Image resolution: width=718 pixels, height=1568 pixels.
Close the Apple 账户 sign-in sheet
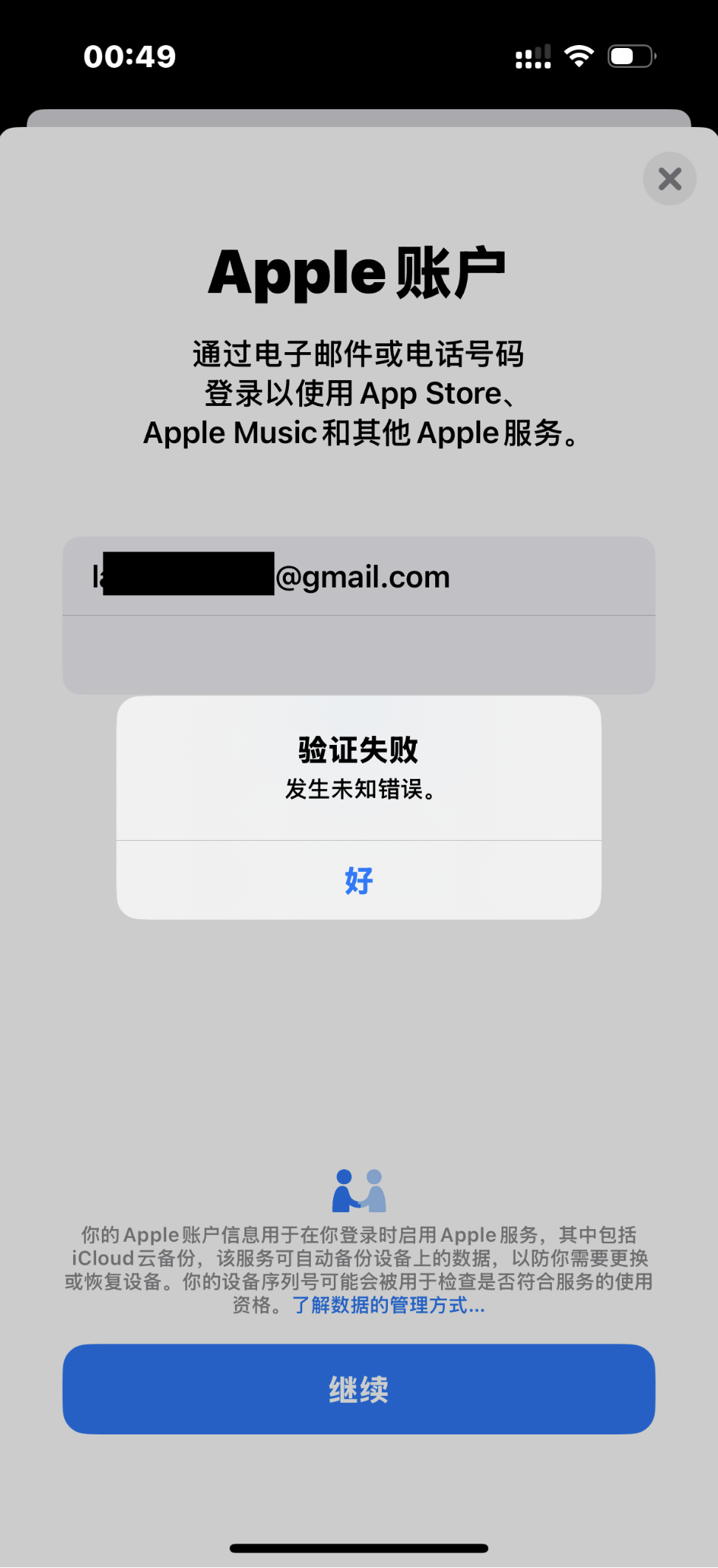[669, 179]
